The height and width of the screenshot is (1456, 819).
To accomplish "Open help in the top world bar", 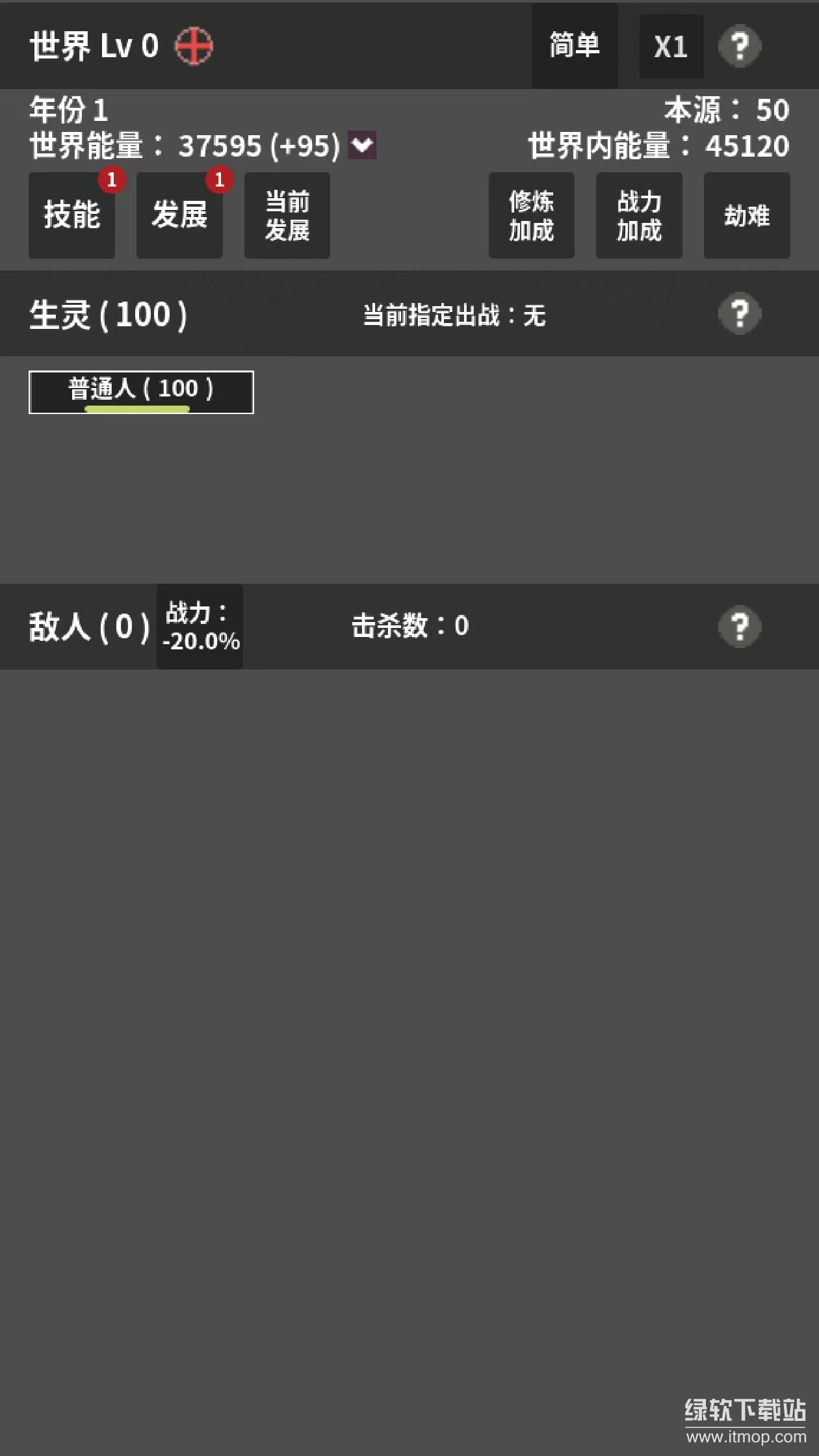I will pyautogui.click(x=740, y=46).
